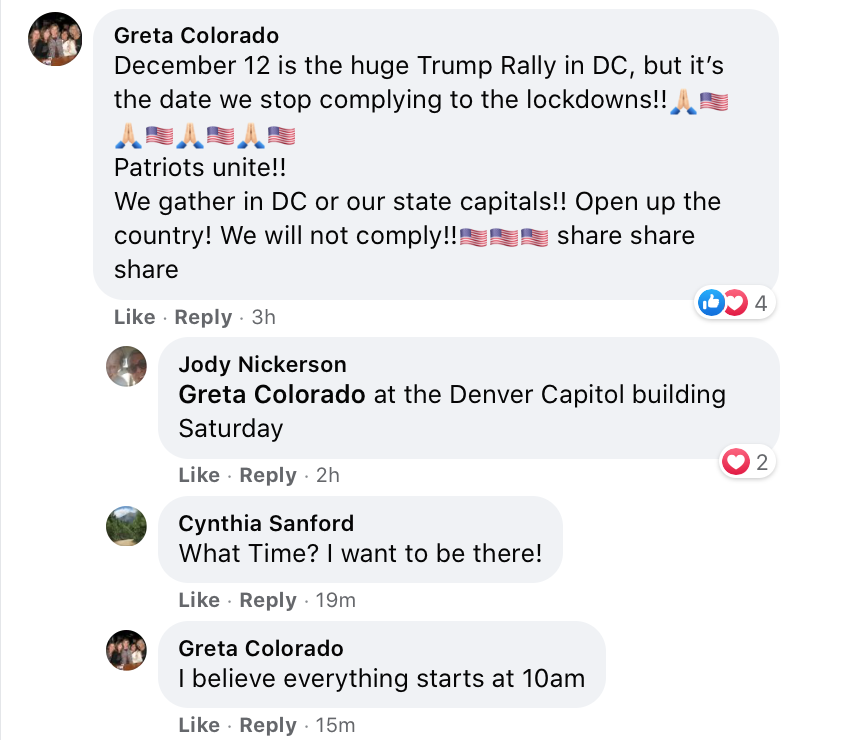Screen dimensions: 850x740
Task: Like Jody Nickerson's Denver Capitol comment
Action: tap(198, 475)
